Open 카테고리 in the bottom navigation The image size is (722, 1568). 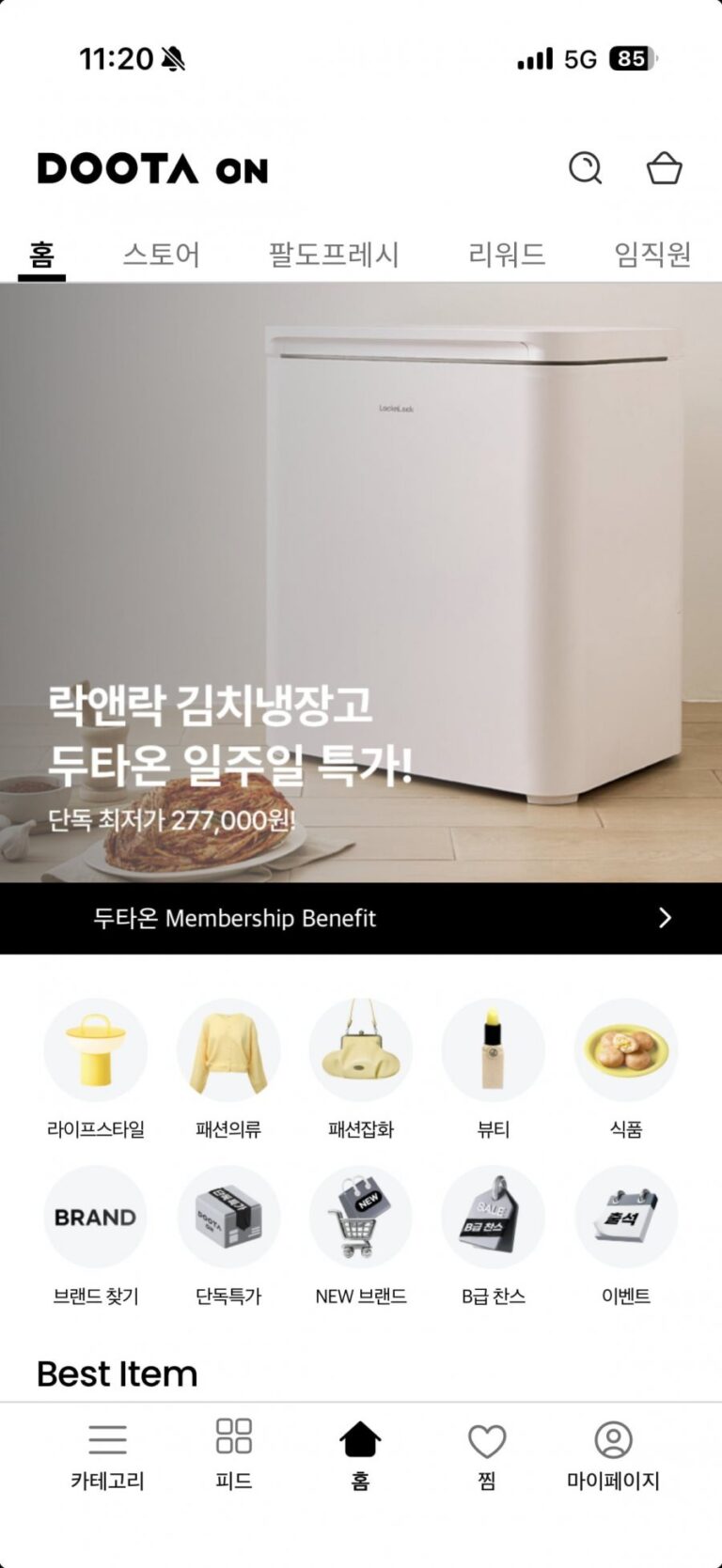click(107, 1454)
